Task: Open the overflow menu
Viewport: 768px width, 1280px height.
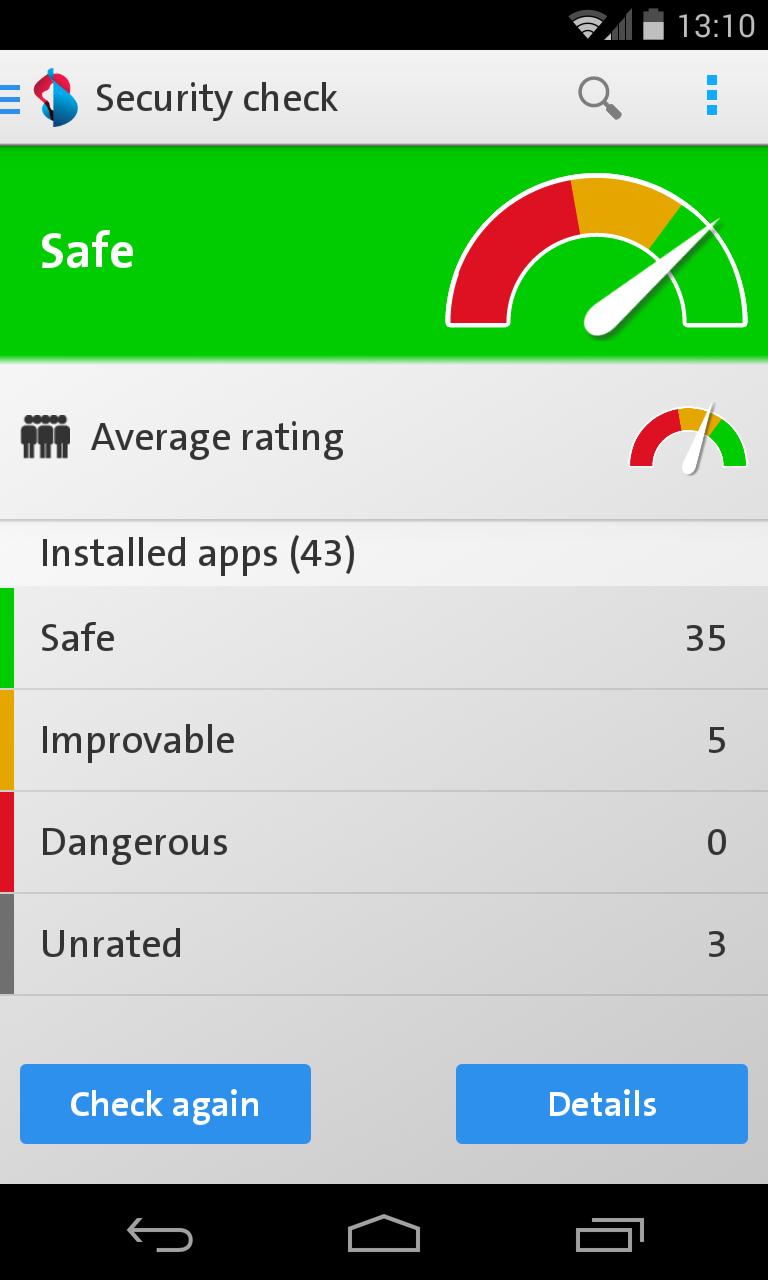Action: (711, 97)
